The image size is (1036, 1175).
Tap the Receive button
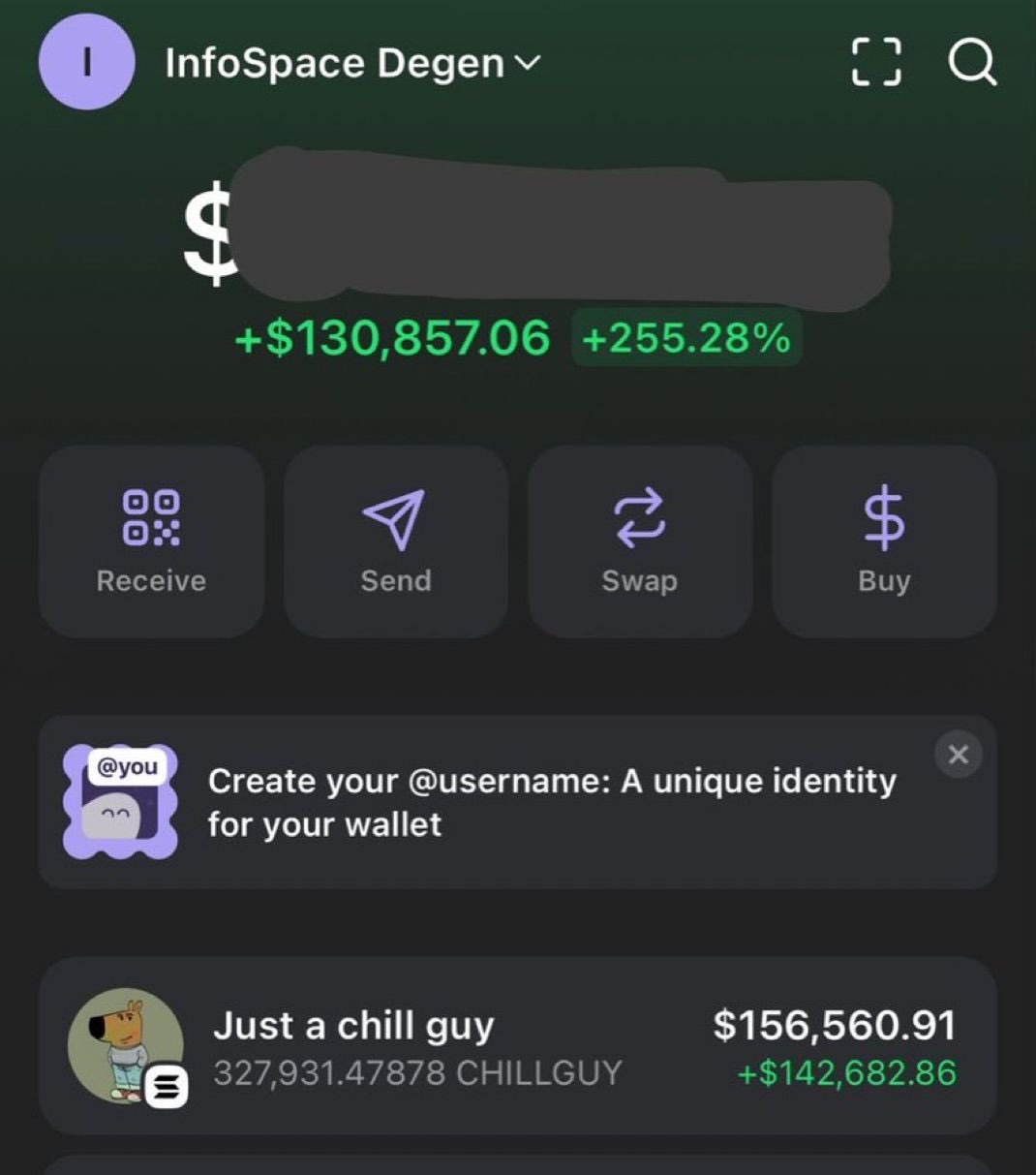point(151,541)
